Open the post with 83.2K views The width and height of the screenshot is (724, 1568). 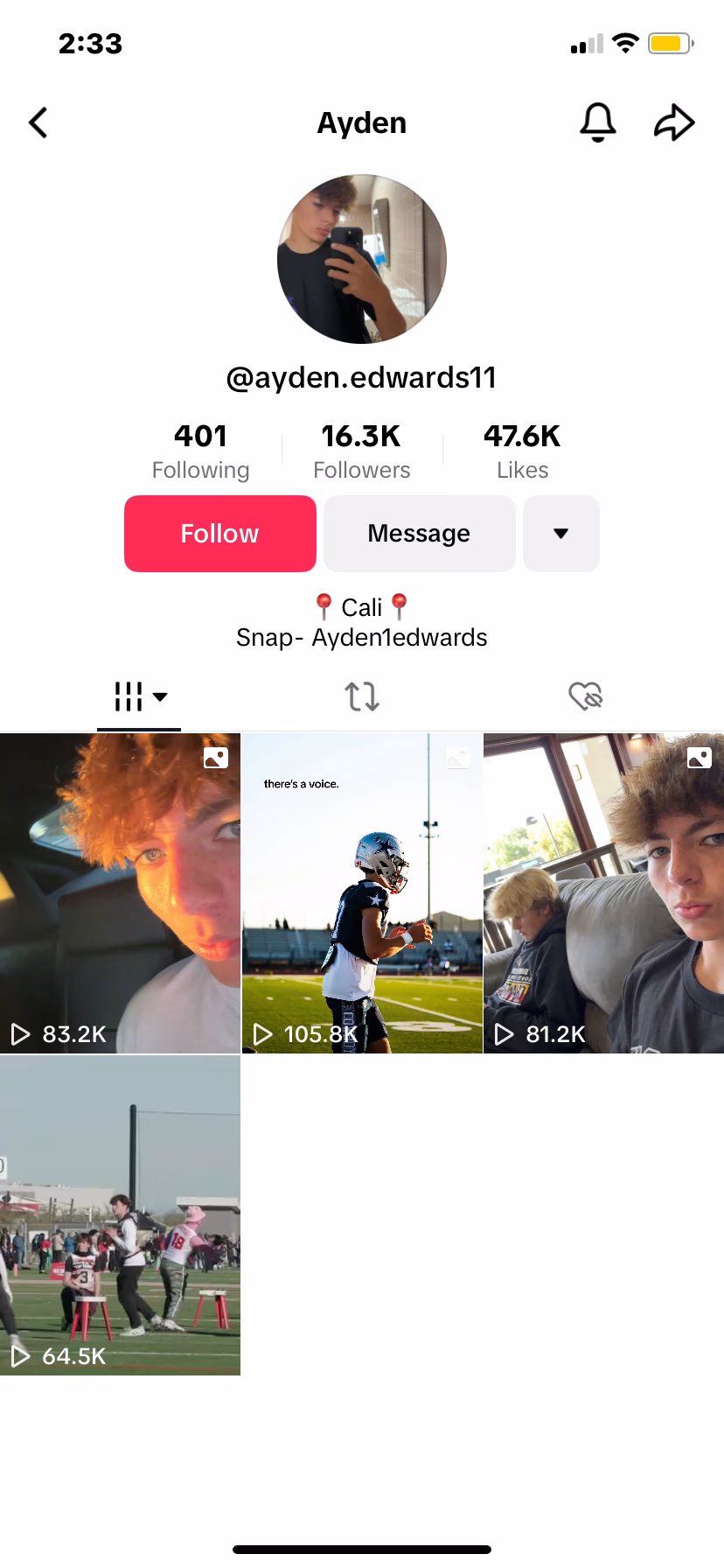(120, 892)
